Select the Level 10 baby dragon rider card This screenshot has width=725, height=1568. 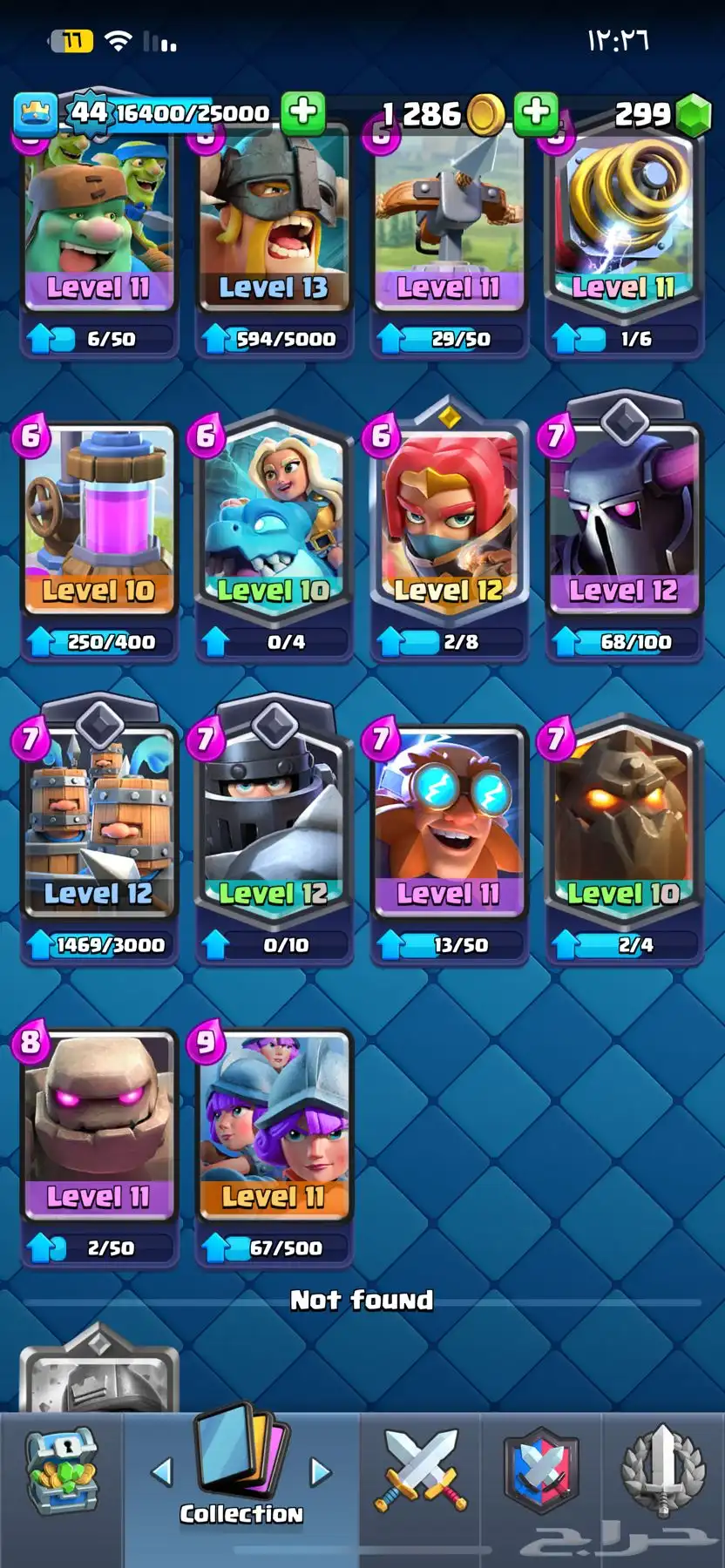274,521
